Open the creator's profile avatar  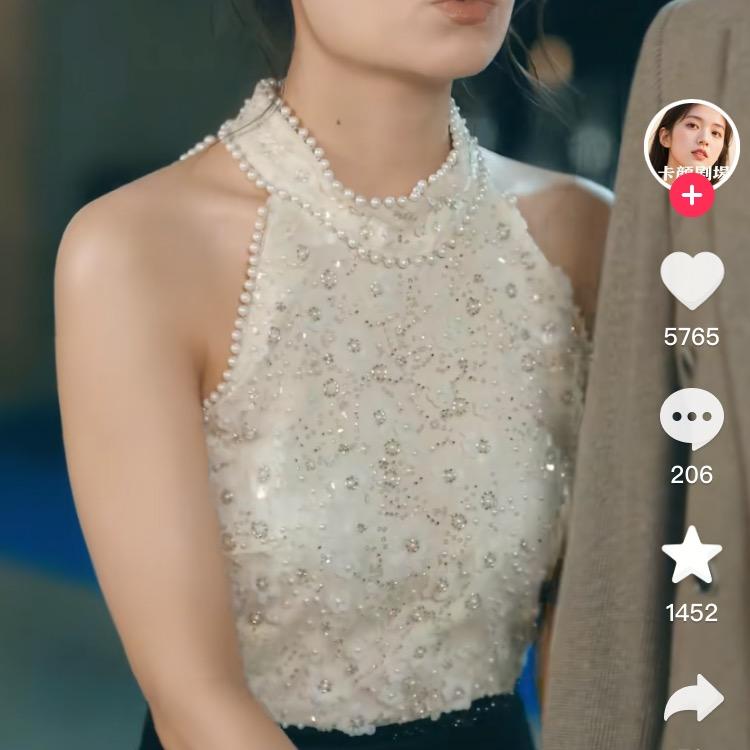[x=691, y=143]
